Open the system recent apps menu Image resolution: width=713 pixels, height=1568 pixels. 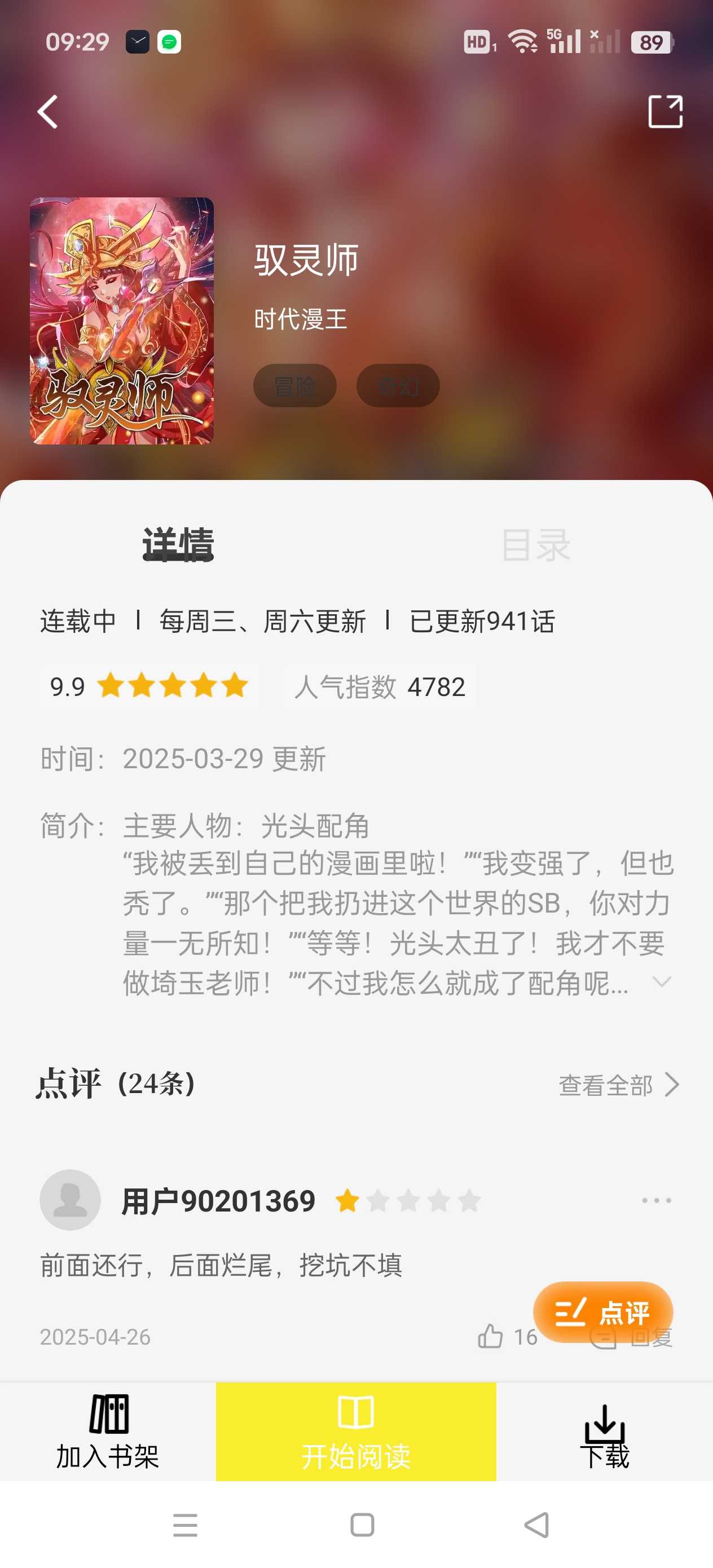[185, 1525]
